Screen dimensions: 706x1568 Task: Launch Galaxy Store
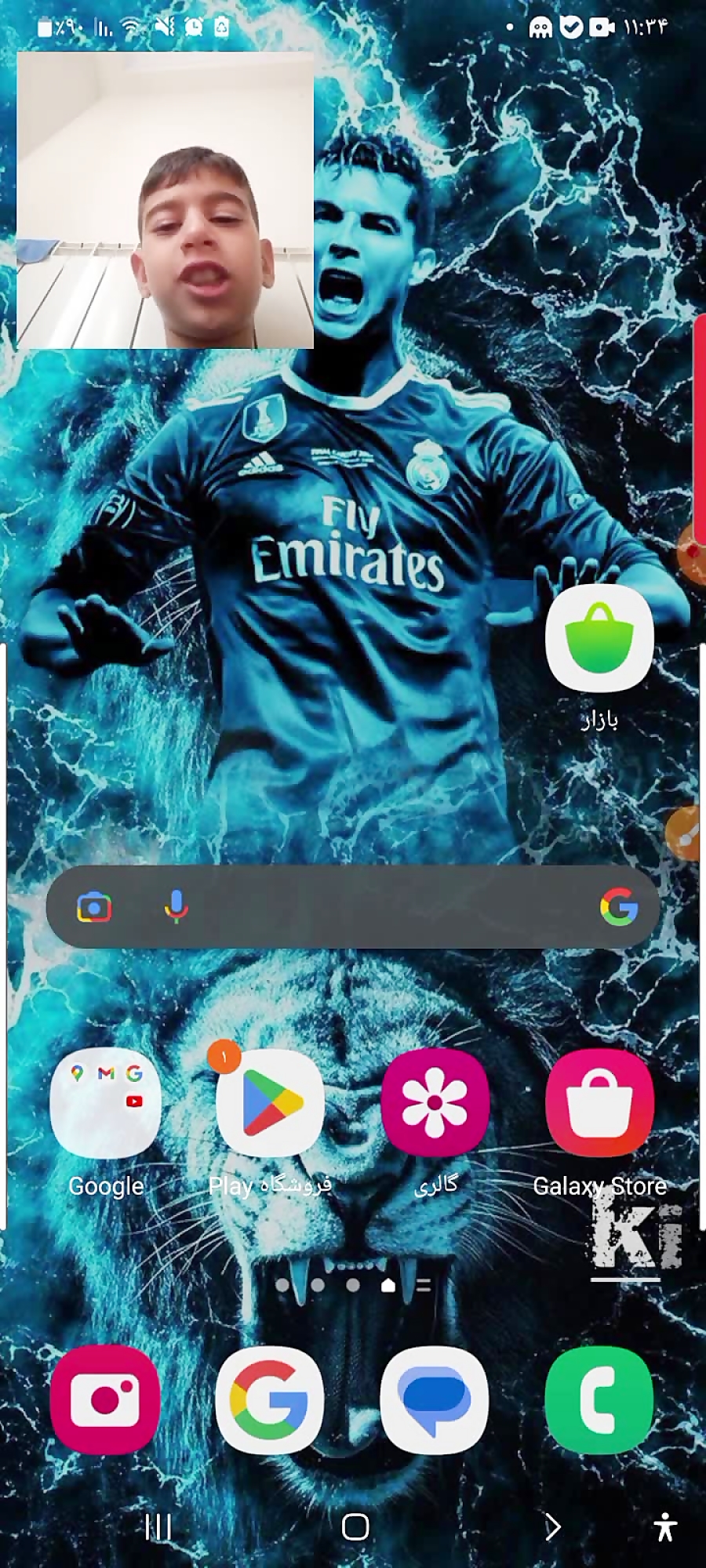tap(599, 1103)
